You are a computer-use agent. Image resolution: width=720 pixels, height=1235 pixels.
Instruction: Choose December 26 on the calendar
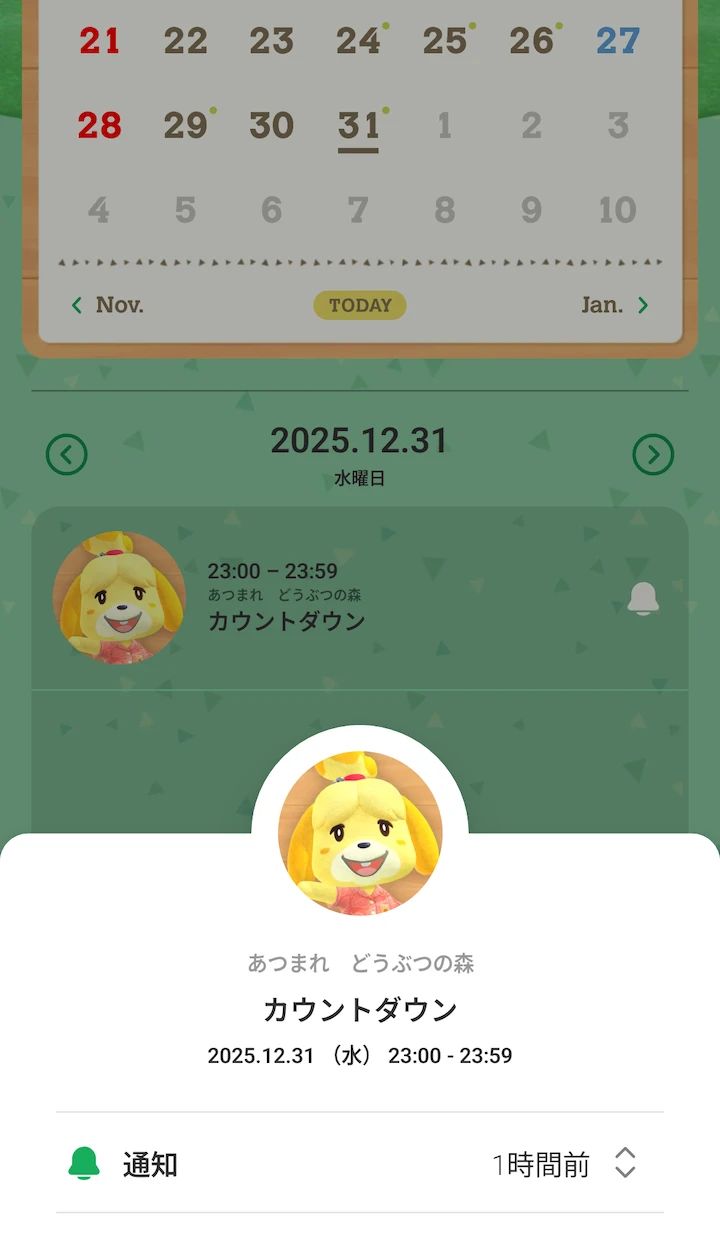pyautogui.click(x=531, y=41)
